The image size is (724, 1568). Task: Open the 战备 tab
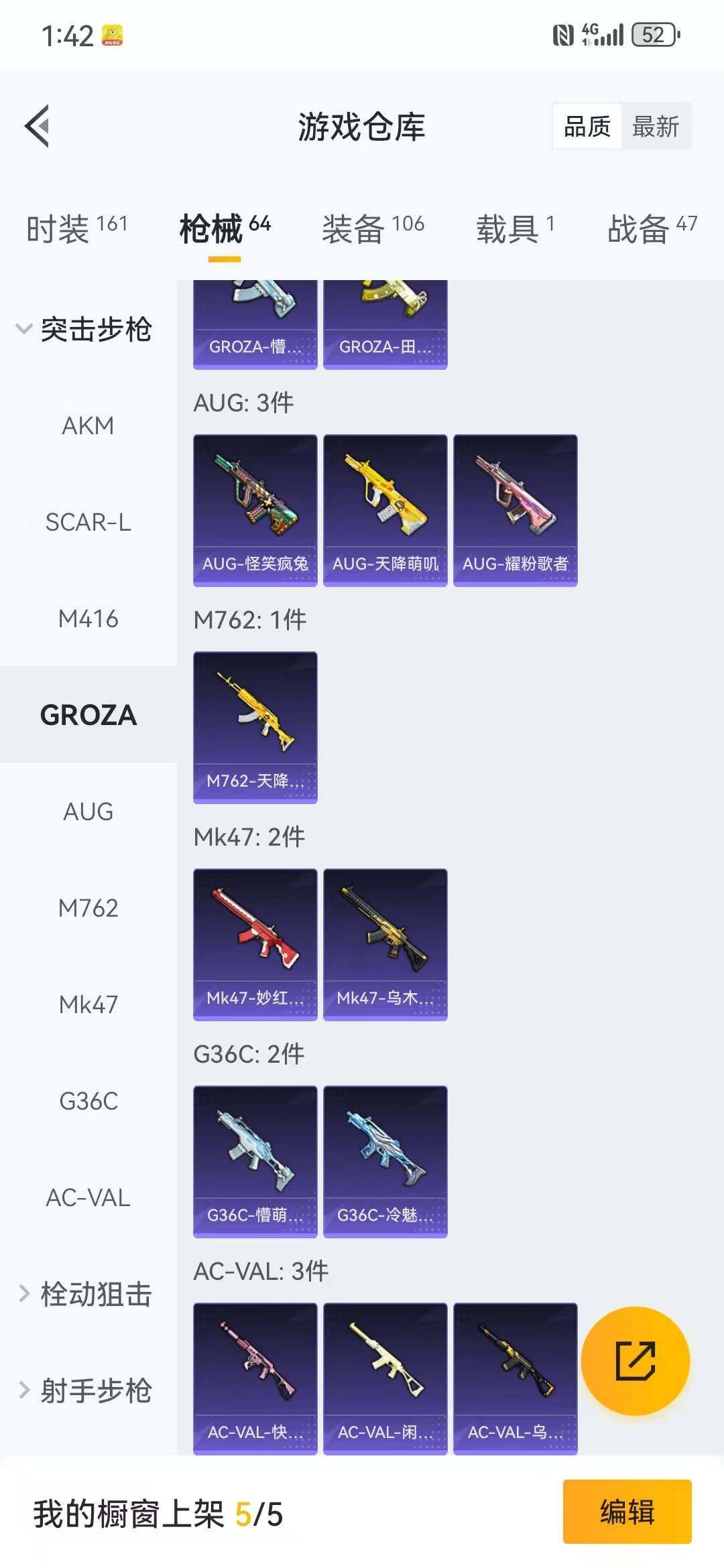coord(652,228)
